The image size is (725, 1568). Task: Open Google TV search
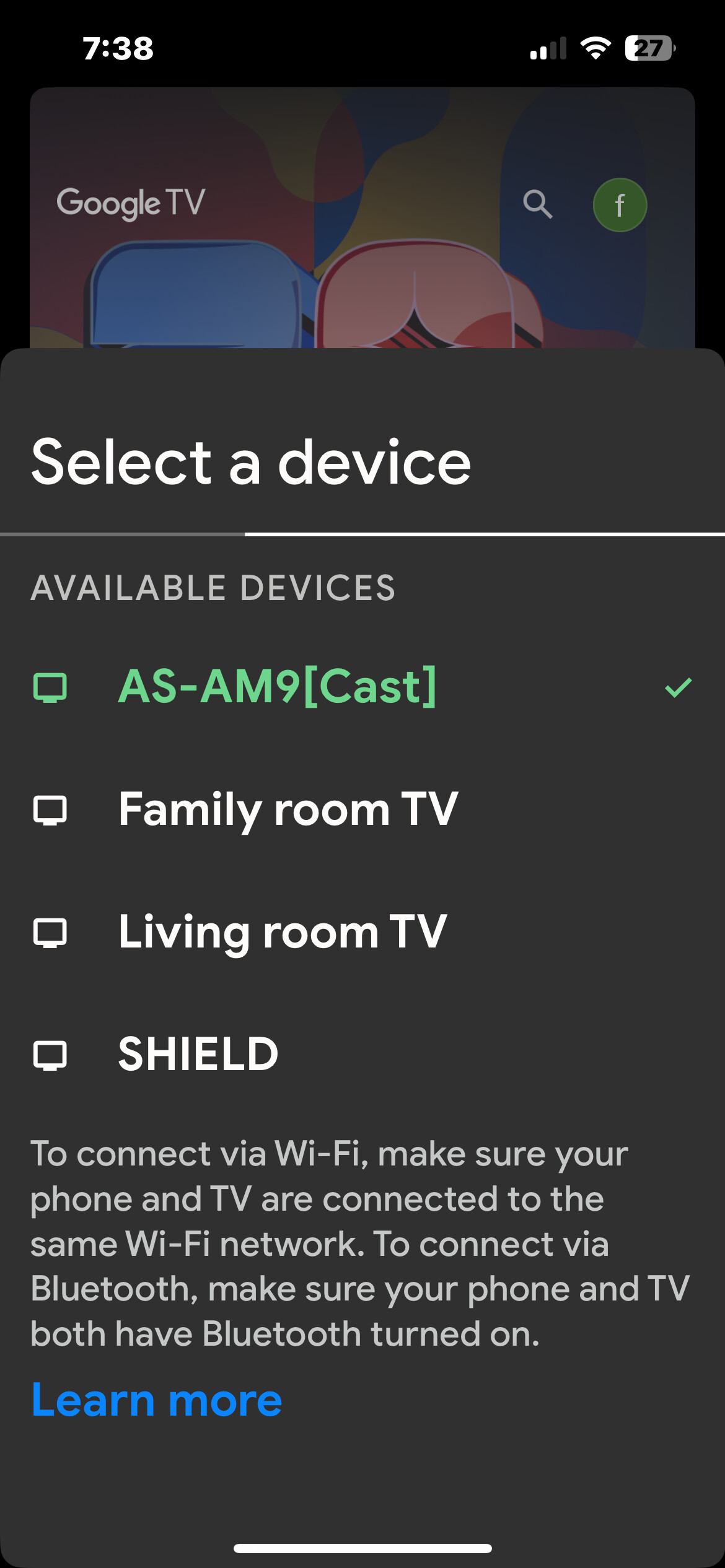(x=537, y=204)
